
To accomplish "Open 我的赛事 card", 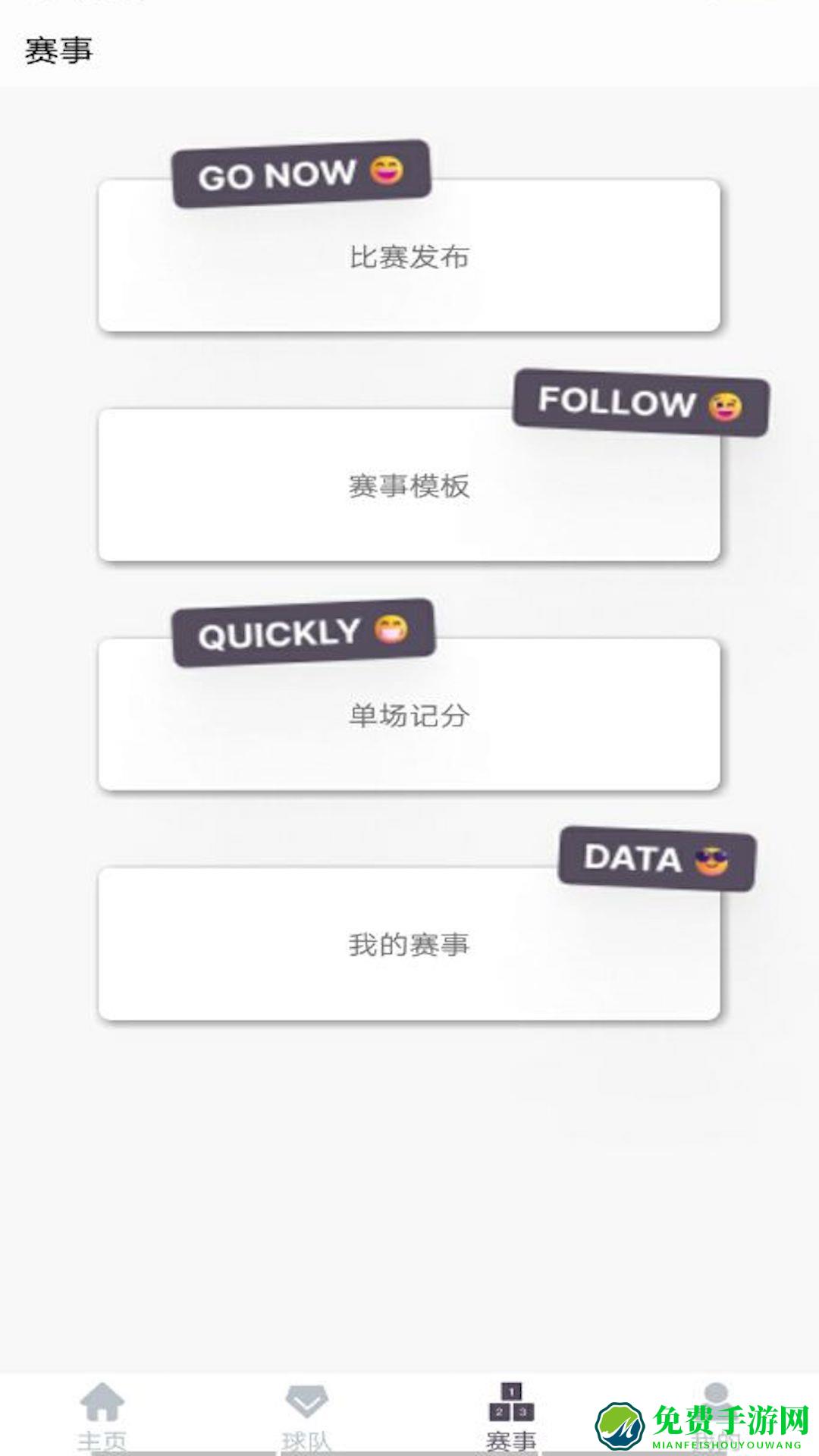I will 409,944.
